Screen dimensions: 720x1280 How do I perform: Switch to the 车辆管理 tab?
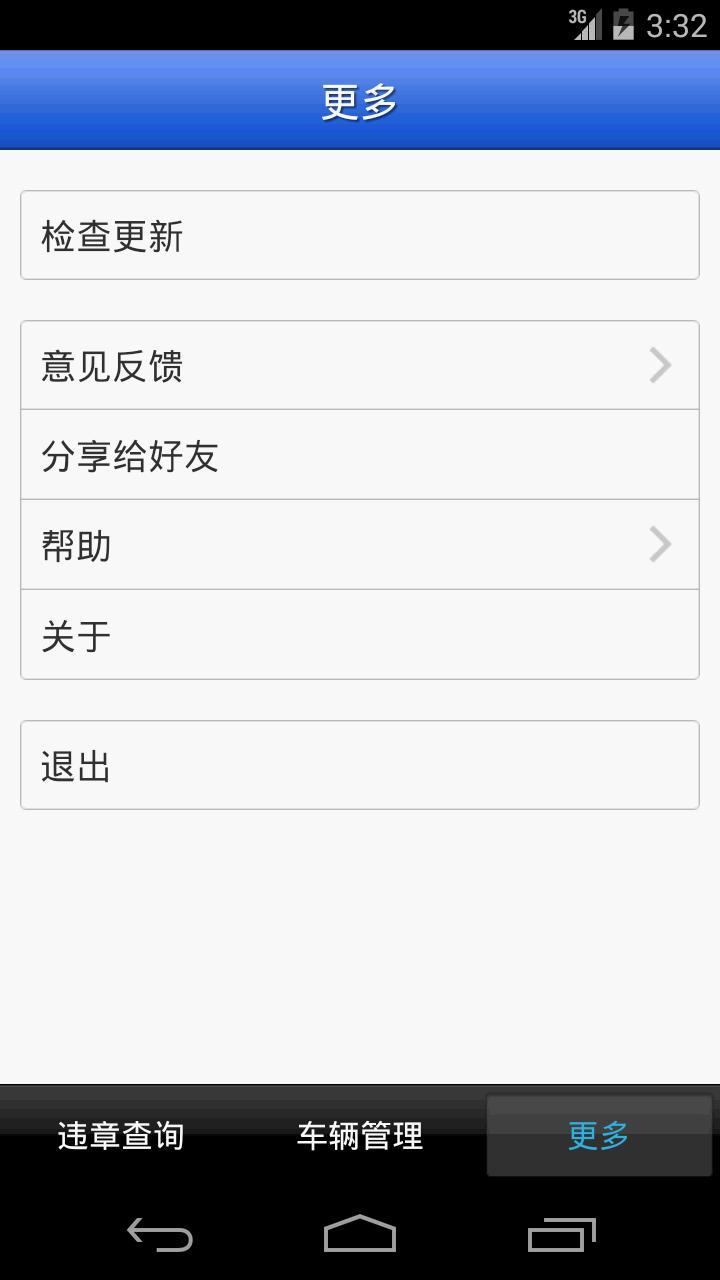pyautogui.click(x=360, y=1136)
